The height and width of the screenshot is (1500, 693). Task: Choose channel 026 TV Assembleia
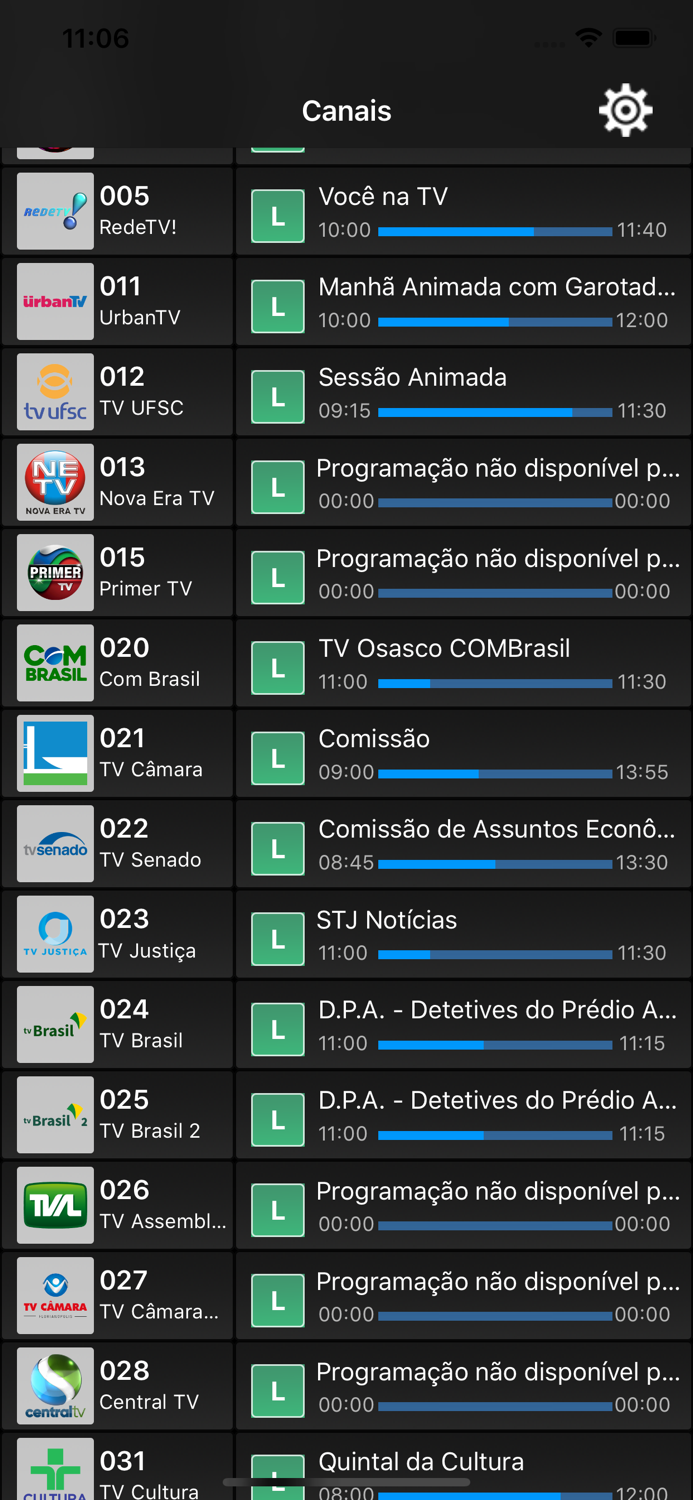pyautogui.click(x=117, y=1206)
